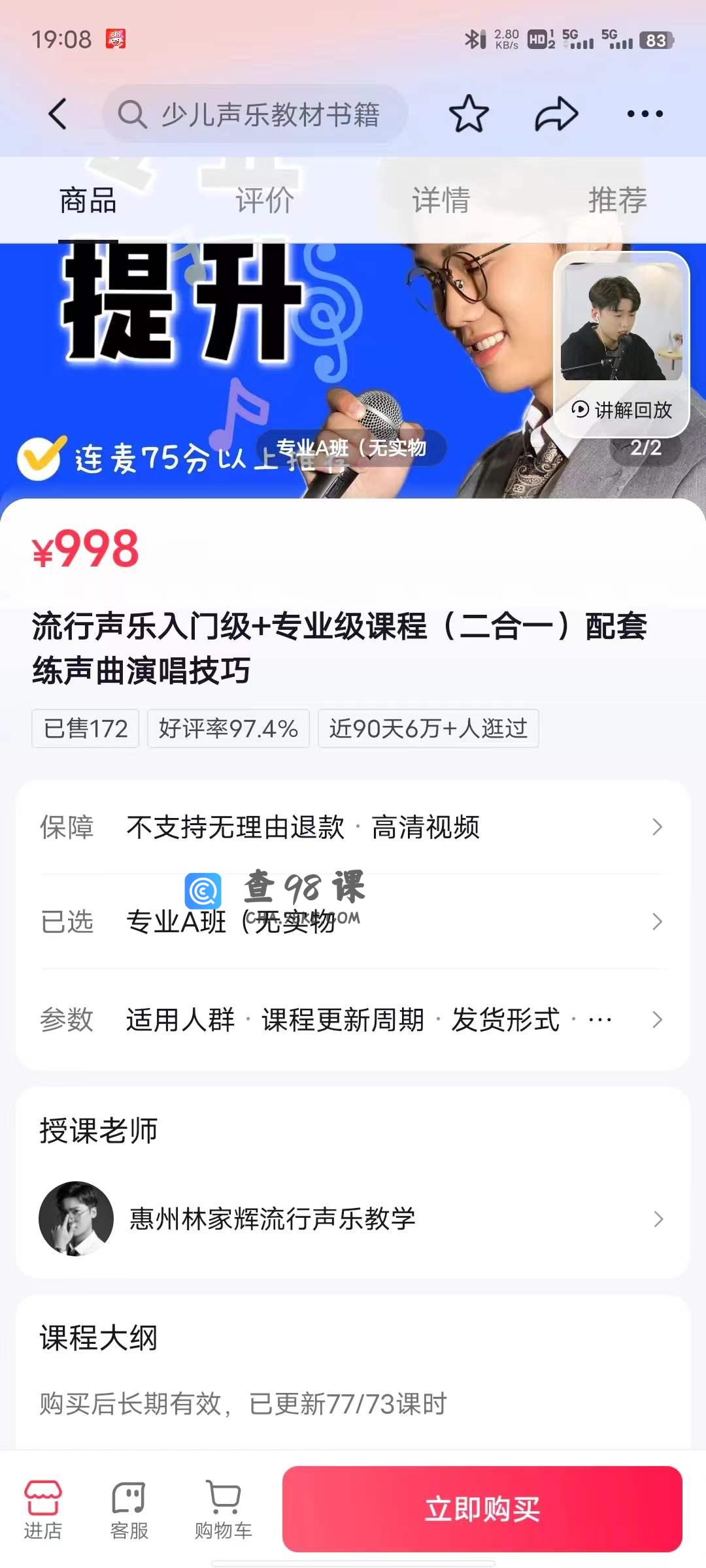Switch to the 评价 tab
This screenshot has width=706, height=1568.
click(265, 200)
